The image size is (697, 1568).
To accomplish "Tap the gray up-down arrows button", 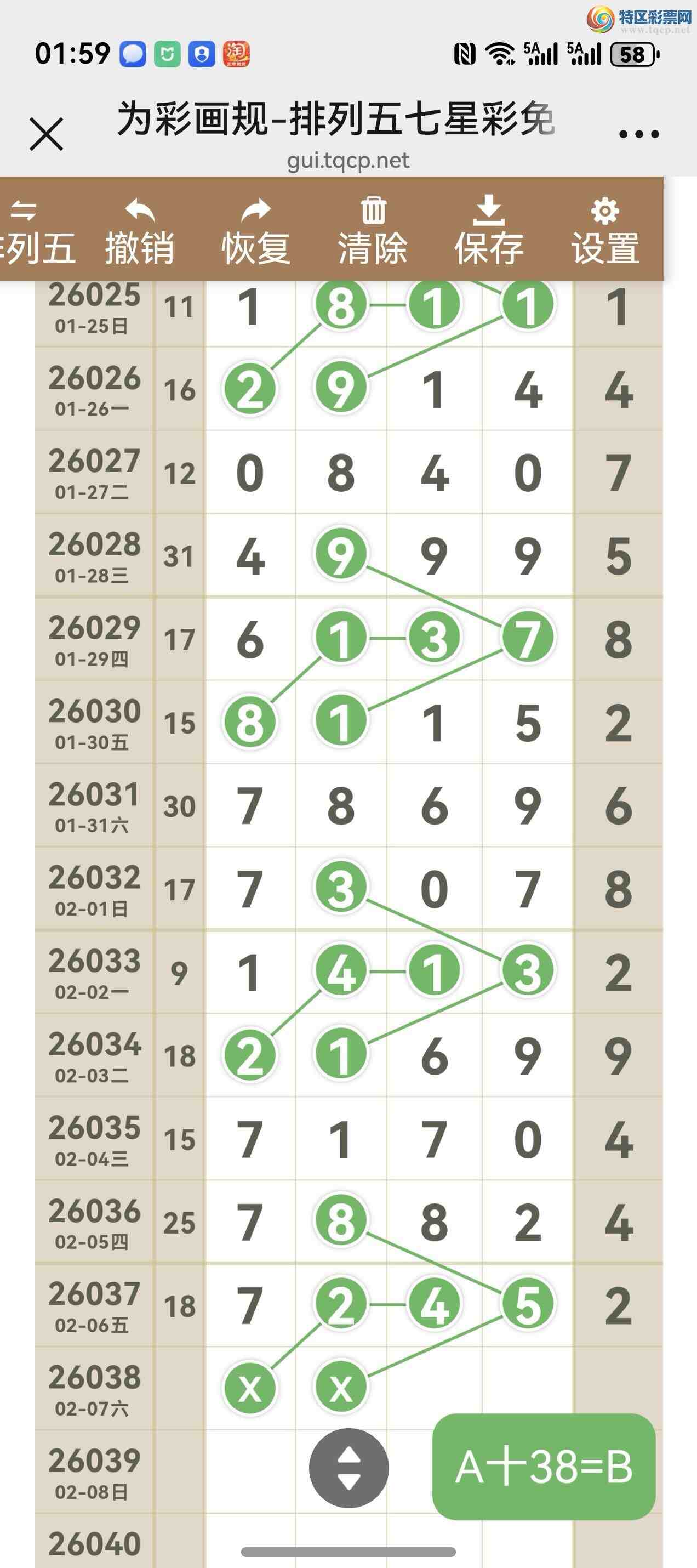I will [348, 1468].
